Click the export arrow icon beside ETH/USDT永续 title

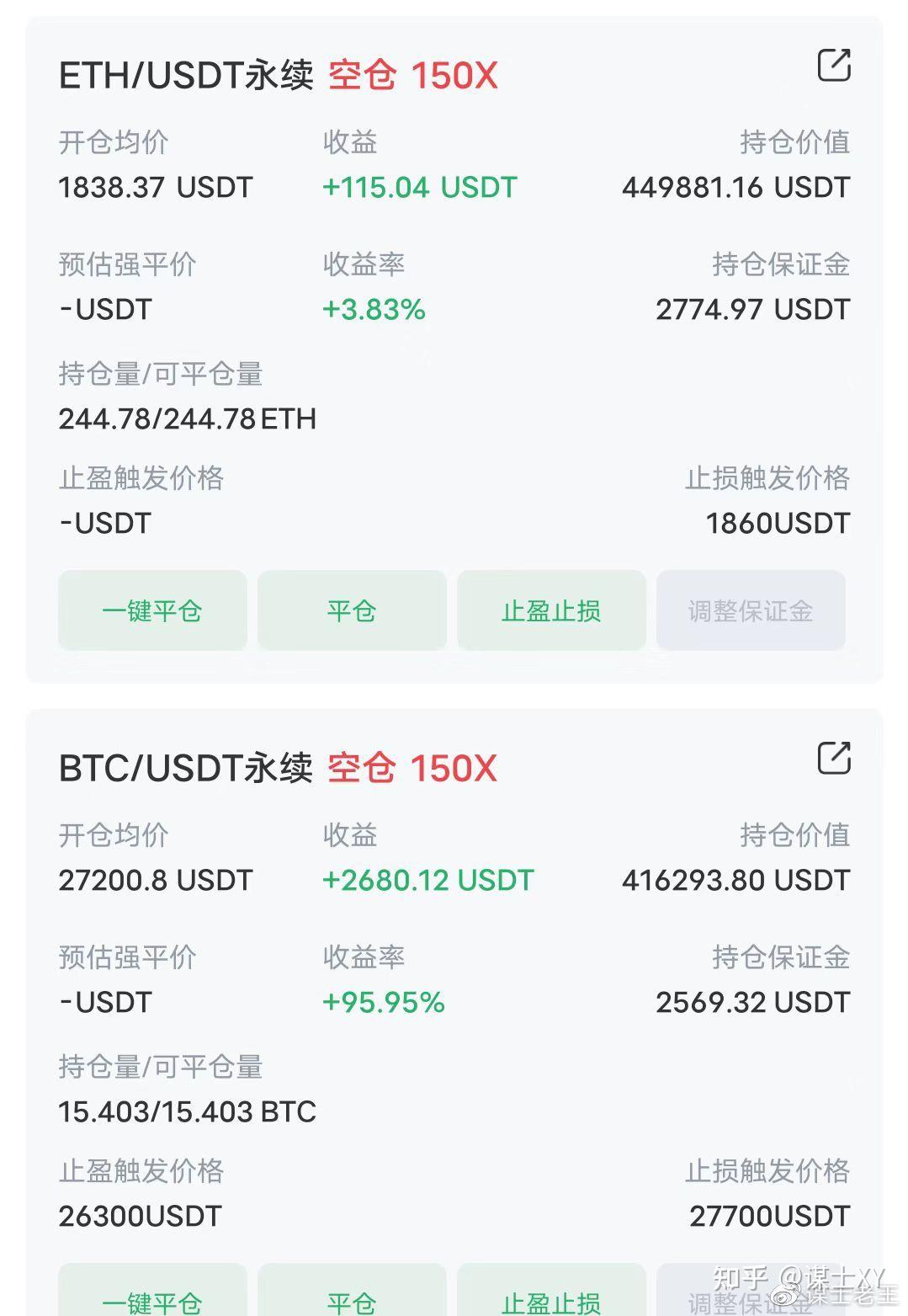833,64
